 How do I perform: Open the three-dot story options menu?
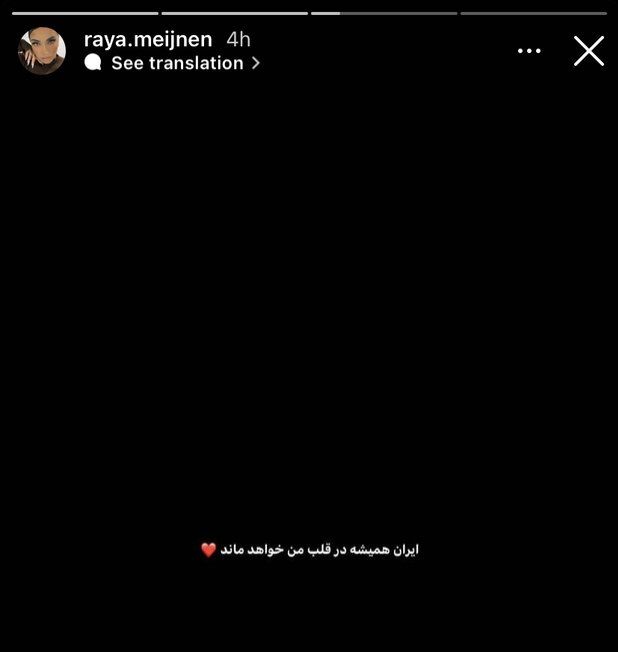coord(529,51)
